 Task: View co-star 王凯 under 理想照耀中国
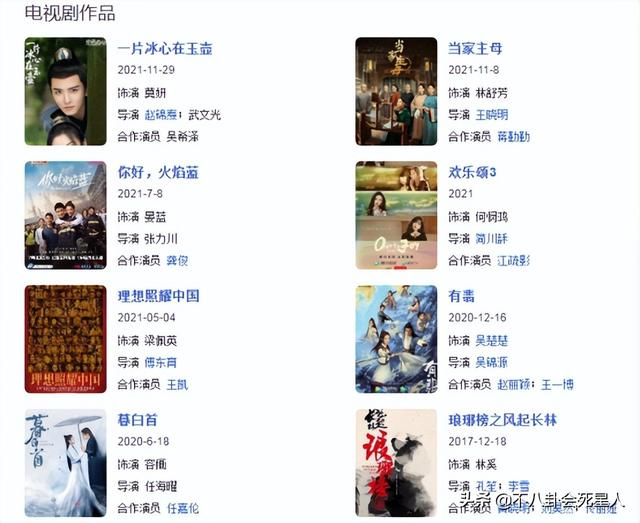click(177, 384)
